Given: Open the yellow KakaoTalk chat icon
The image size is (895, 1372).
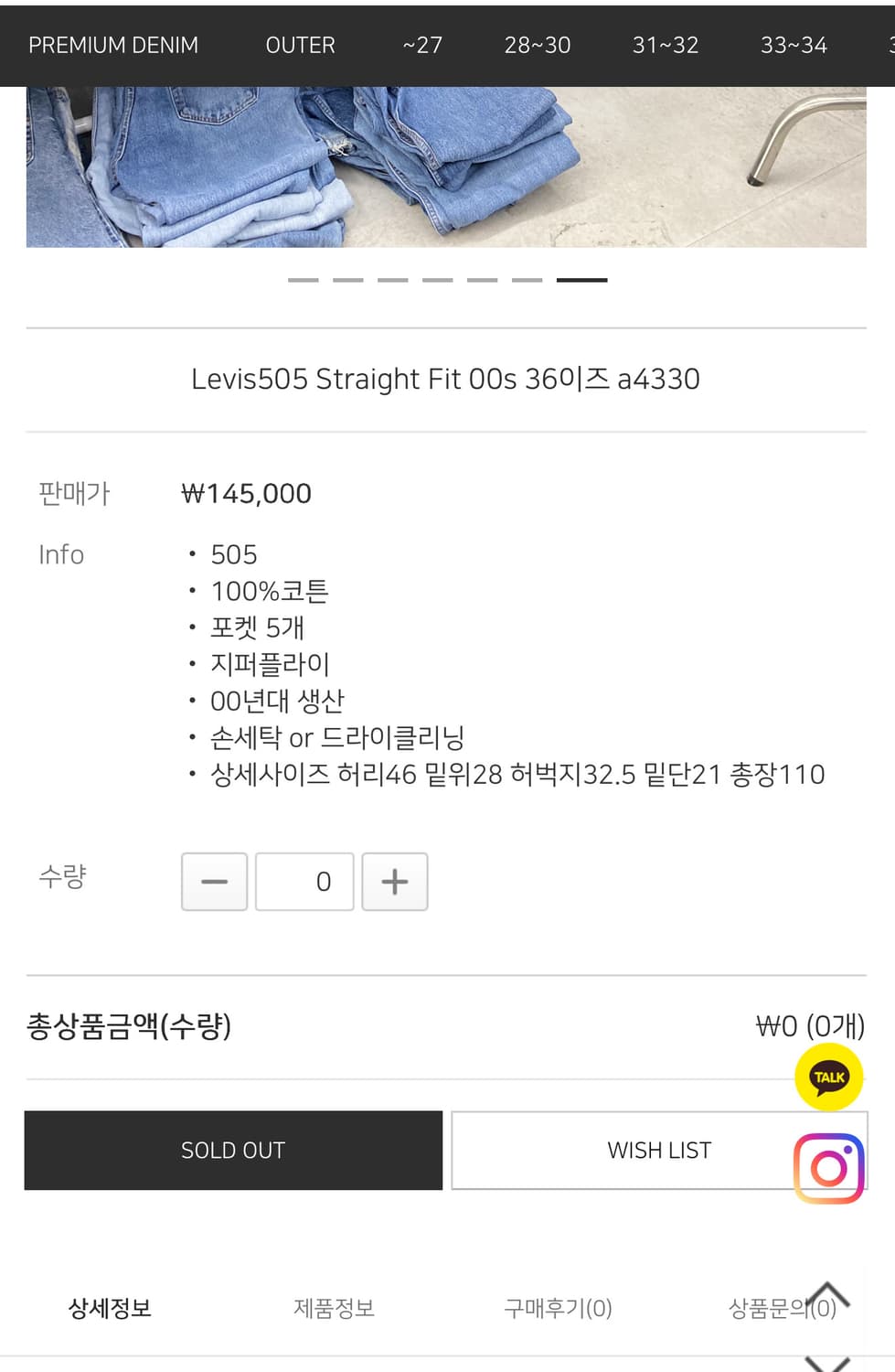Looking at the screenshot, I should pyautogui.click(x=827, y=1077).
